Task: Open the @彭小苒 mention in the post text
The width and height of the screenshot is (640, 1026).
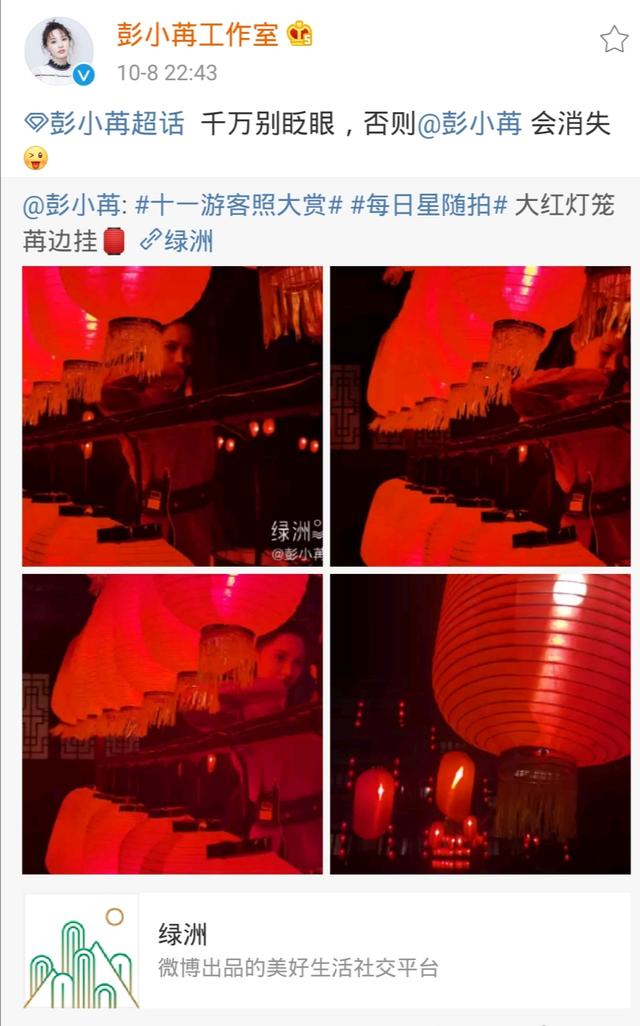Action: (469, 124)
